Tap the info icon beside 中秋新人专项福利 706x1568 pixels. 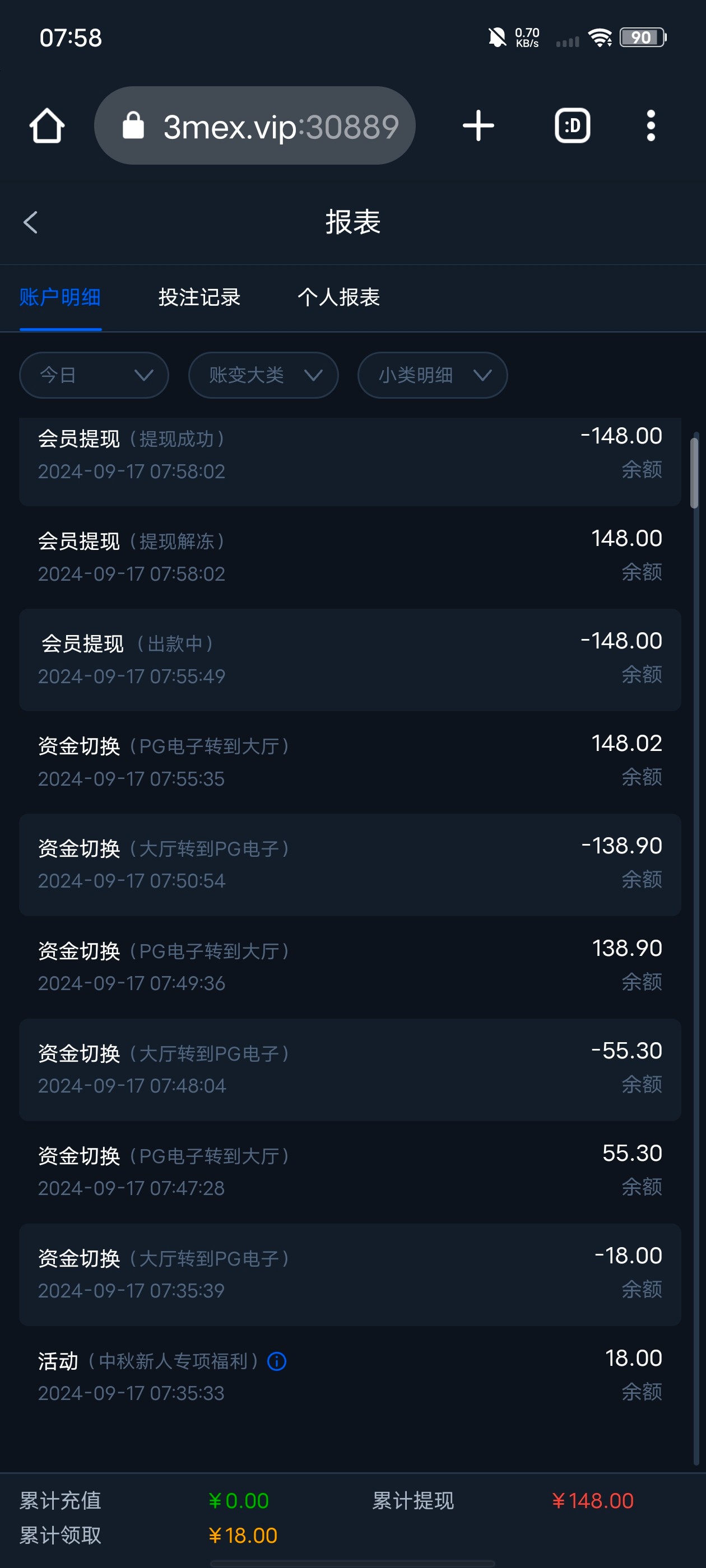[x=277, y=1361]
